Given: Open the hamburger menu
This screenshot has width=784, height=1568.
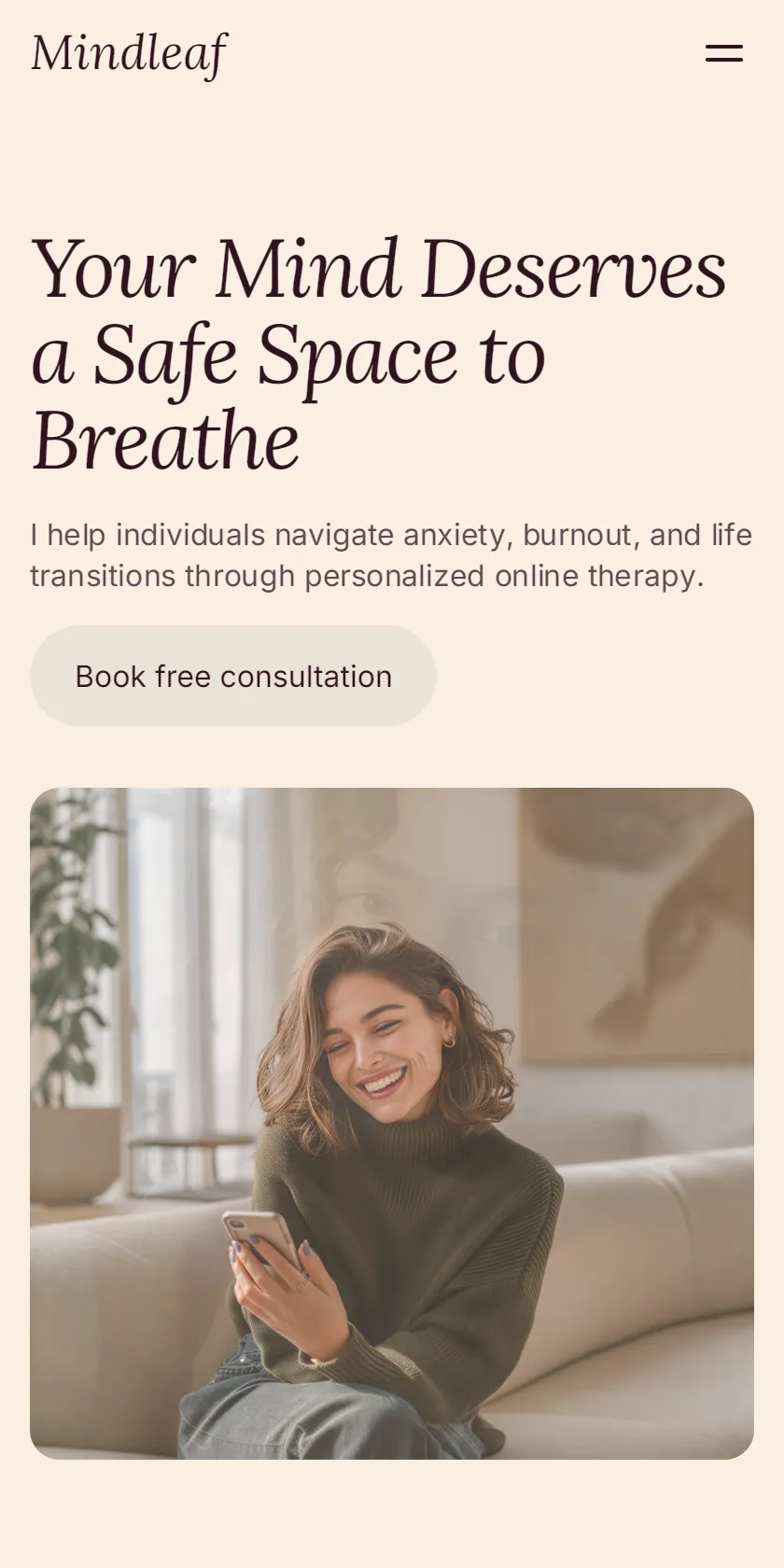Looking at the screenshot, I should (x=723, y=53).
